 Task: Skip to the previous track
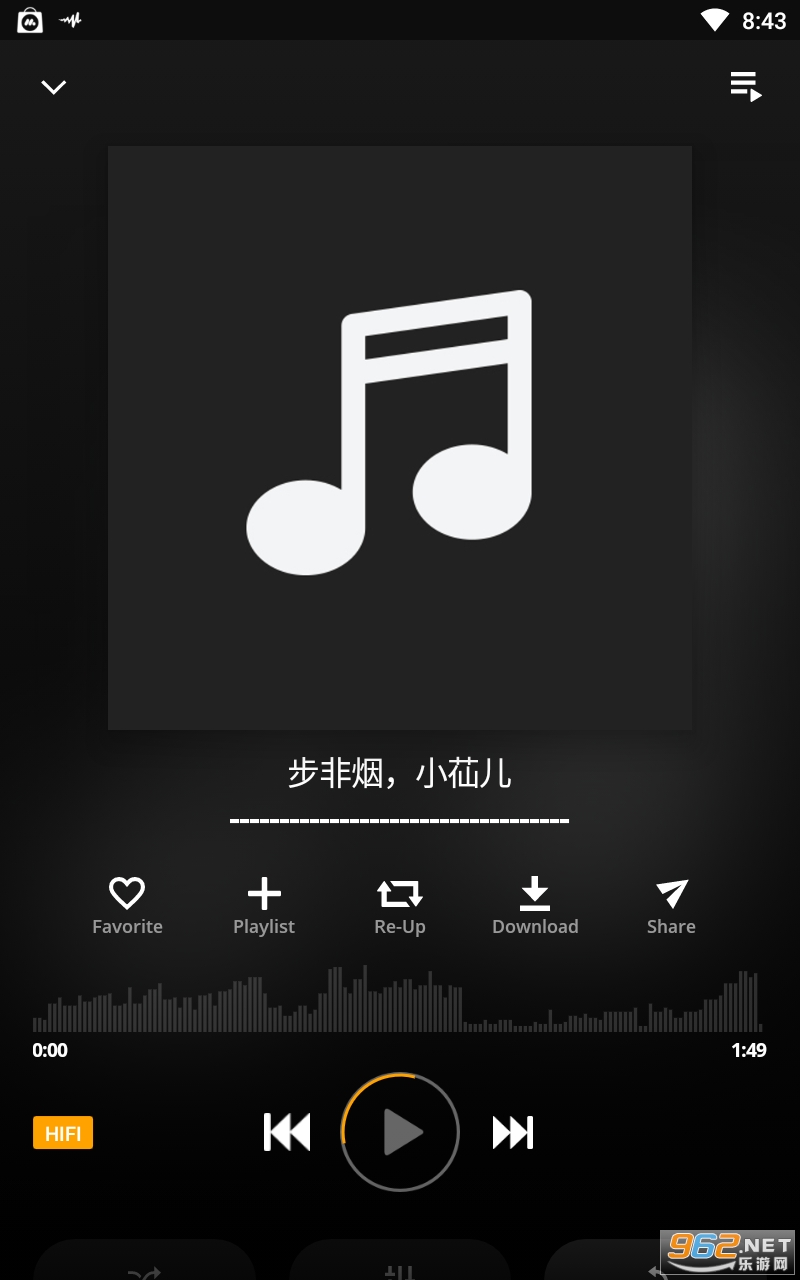(287, 1132)
